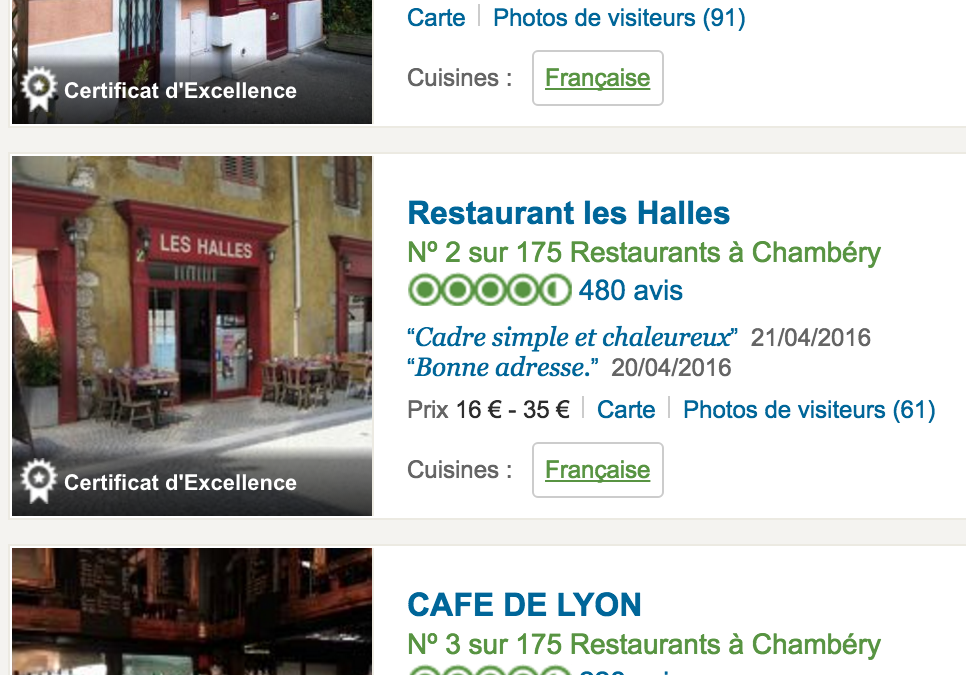Screen dimensions: 966x675
Task: Select Française cuisine under Restaurant les Halles
Action: [597, 470]
